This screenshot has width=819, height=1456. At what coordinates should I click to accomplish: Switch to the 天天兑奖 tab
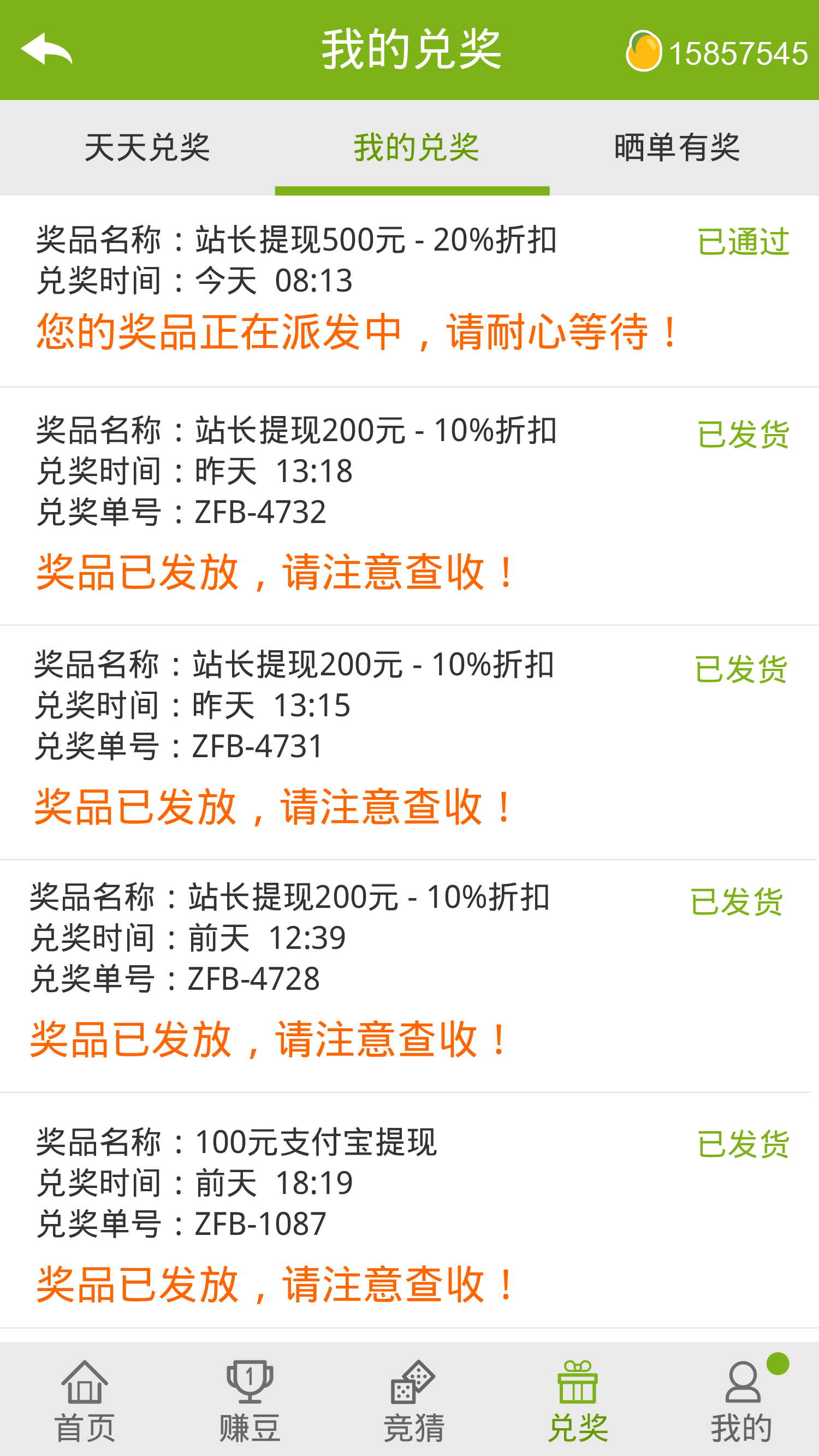click(x=147, y=148)
